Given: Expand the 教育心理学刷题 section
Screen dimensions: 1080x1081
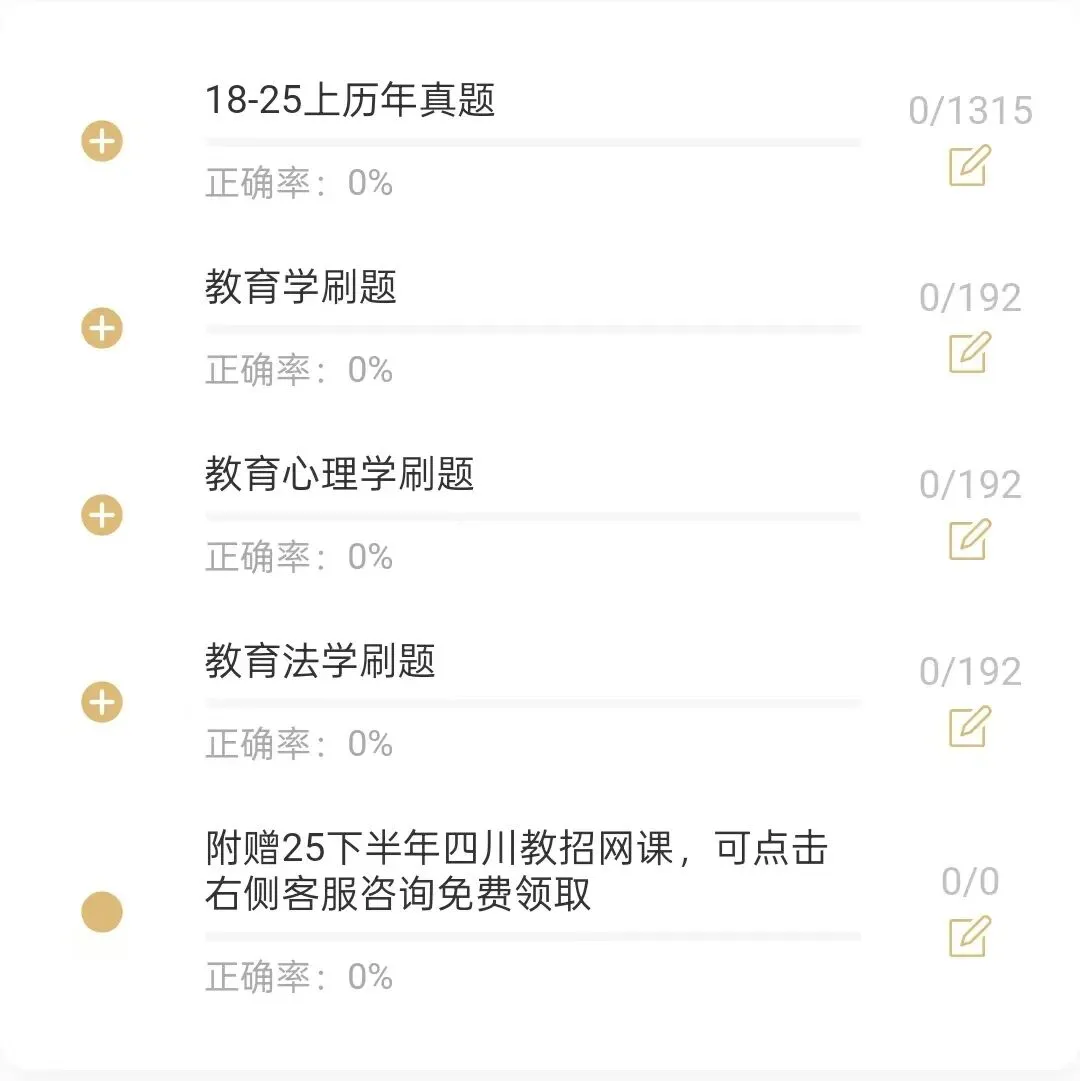Looking at the screenshot, I should 102,515.
